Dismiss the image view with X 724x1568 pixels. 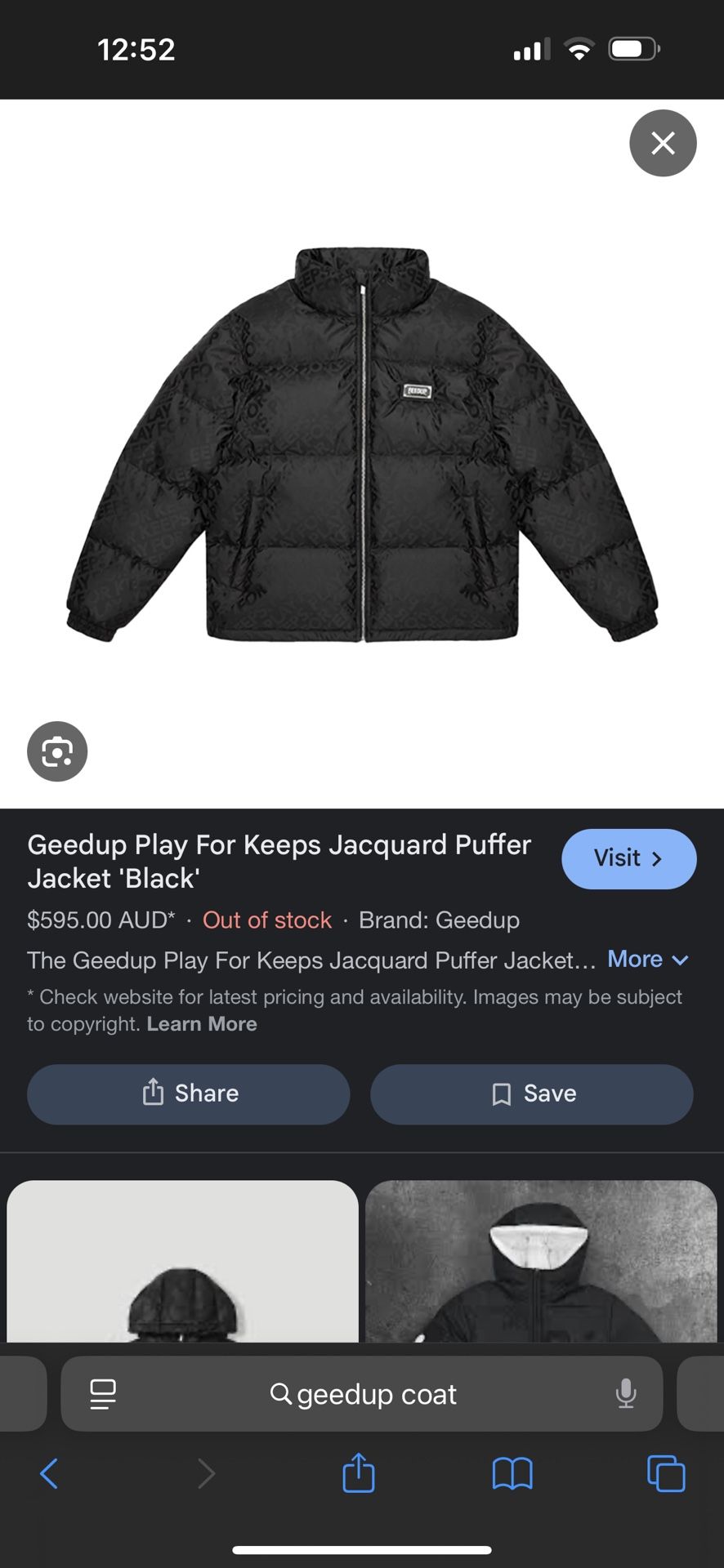click(x=663, y=143)
